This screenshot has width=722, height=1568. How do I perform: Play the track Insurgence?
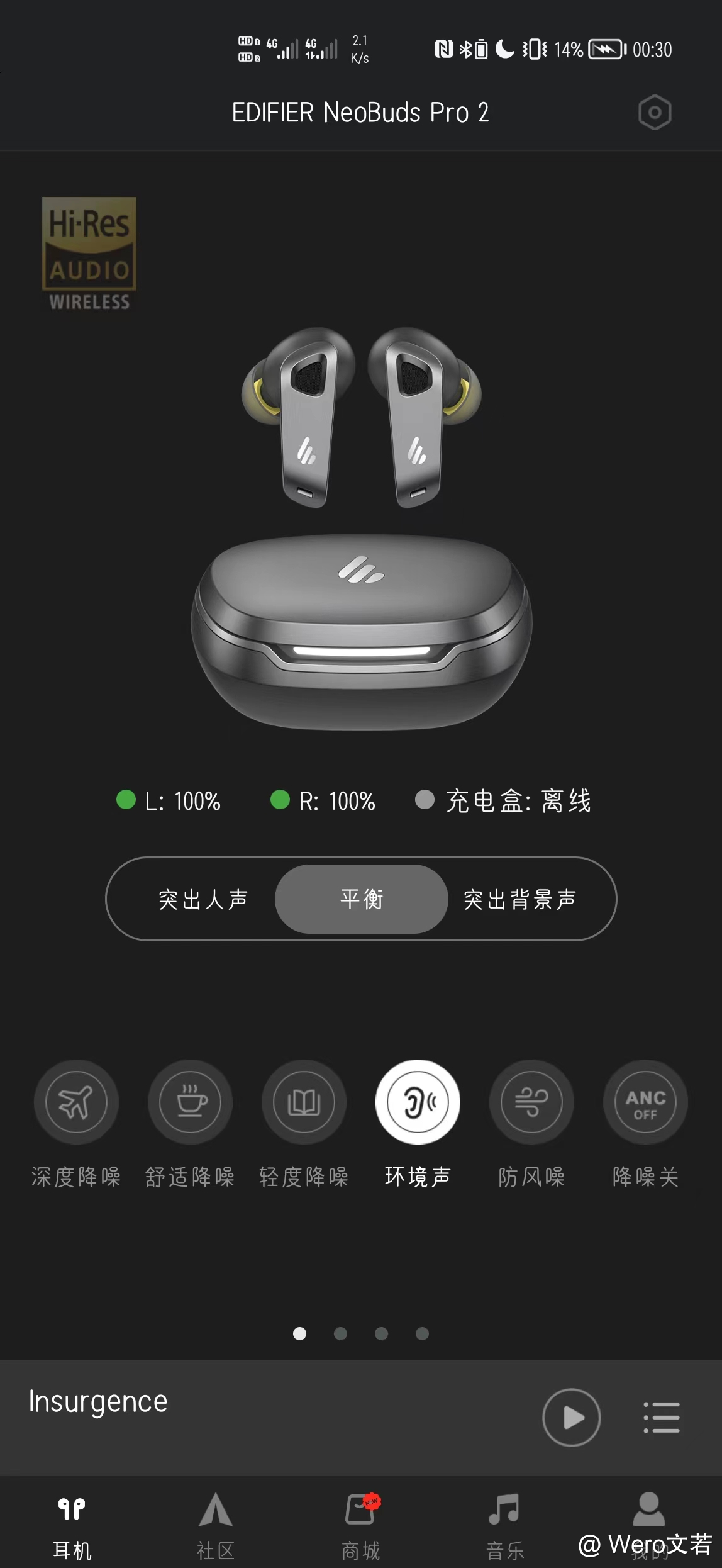click(x=571, y=1417)
